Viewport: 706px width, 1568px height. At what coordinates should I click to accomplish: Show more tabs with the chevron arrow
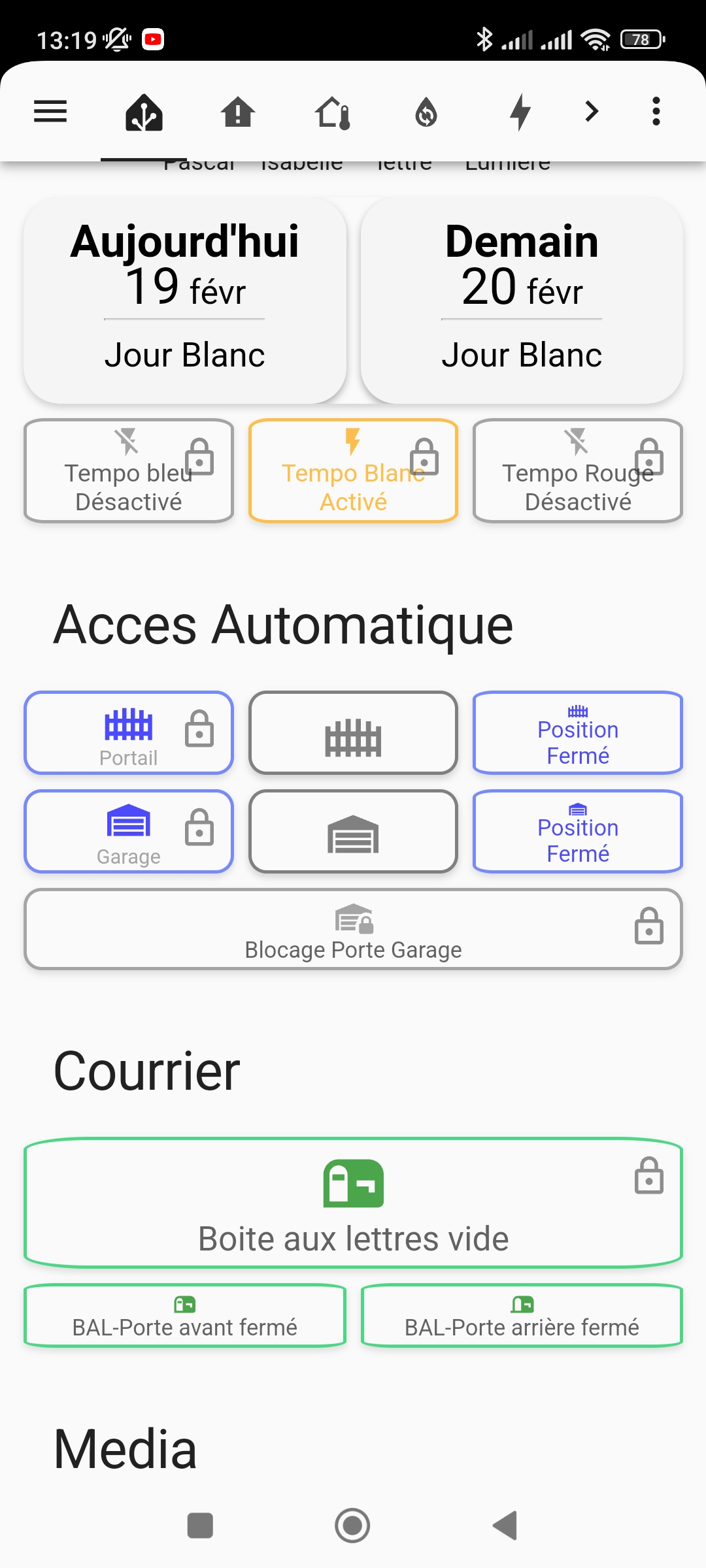coord(592,112)
